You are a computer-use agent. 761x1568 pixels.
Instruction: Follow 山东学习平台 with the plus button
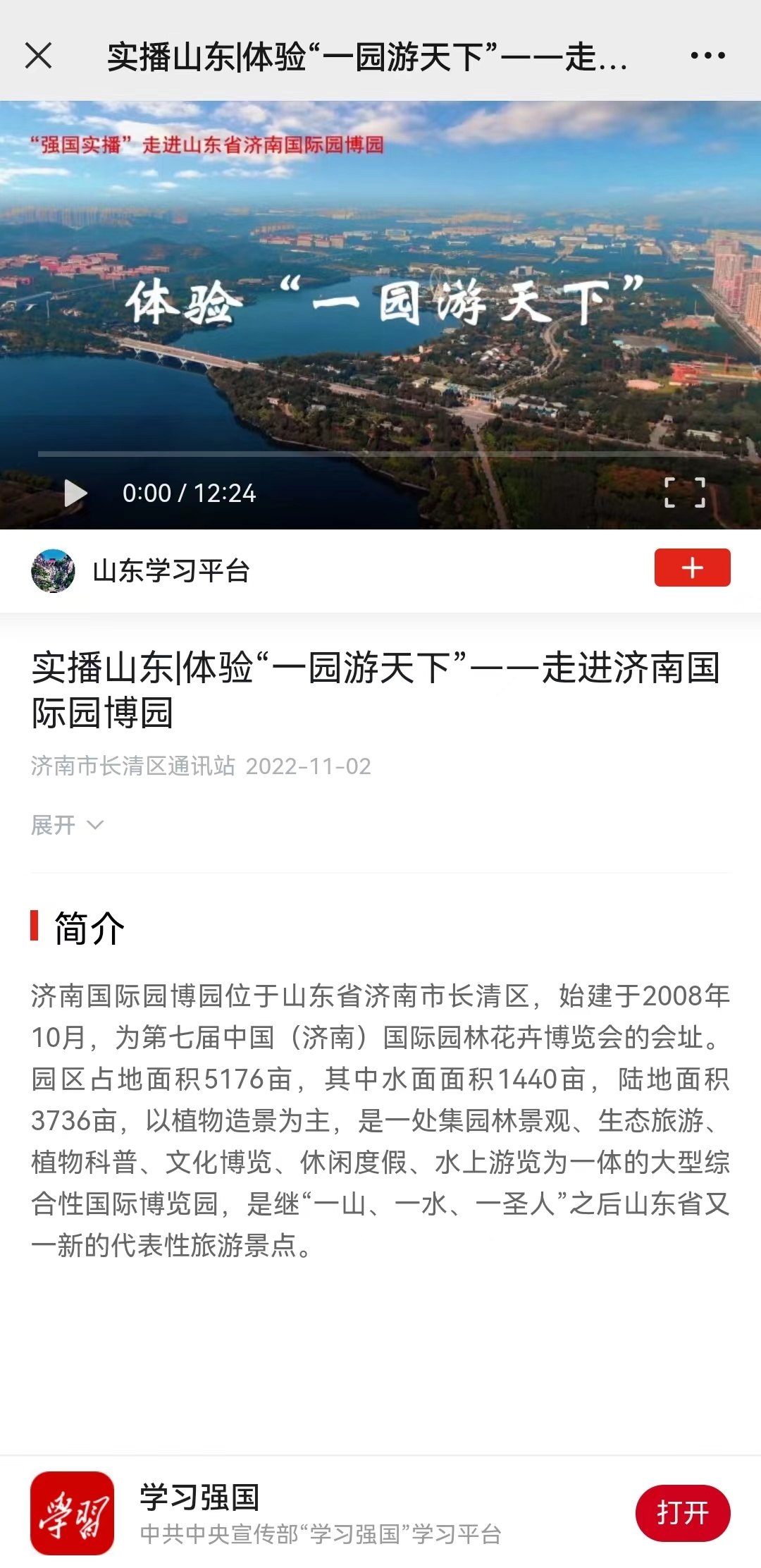point(692,568)
